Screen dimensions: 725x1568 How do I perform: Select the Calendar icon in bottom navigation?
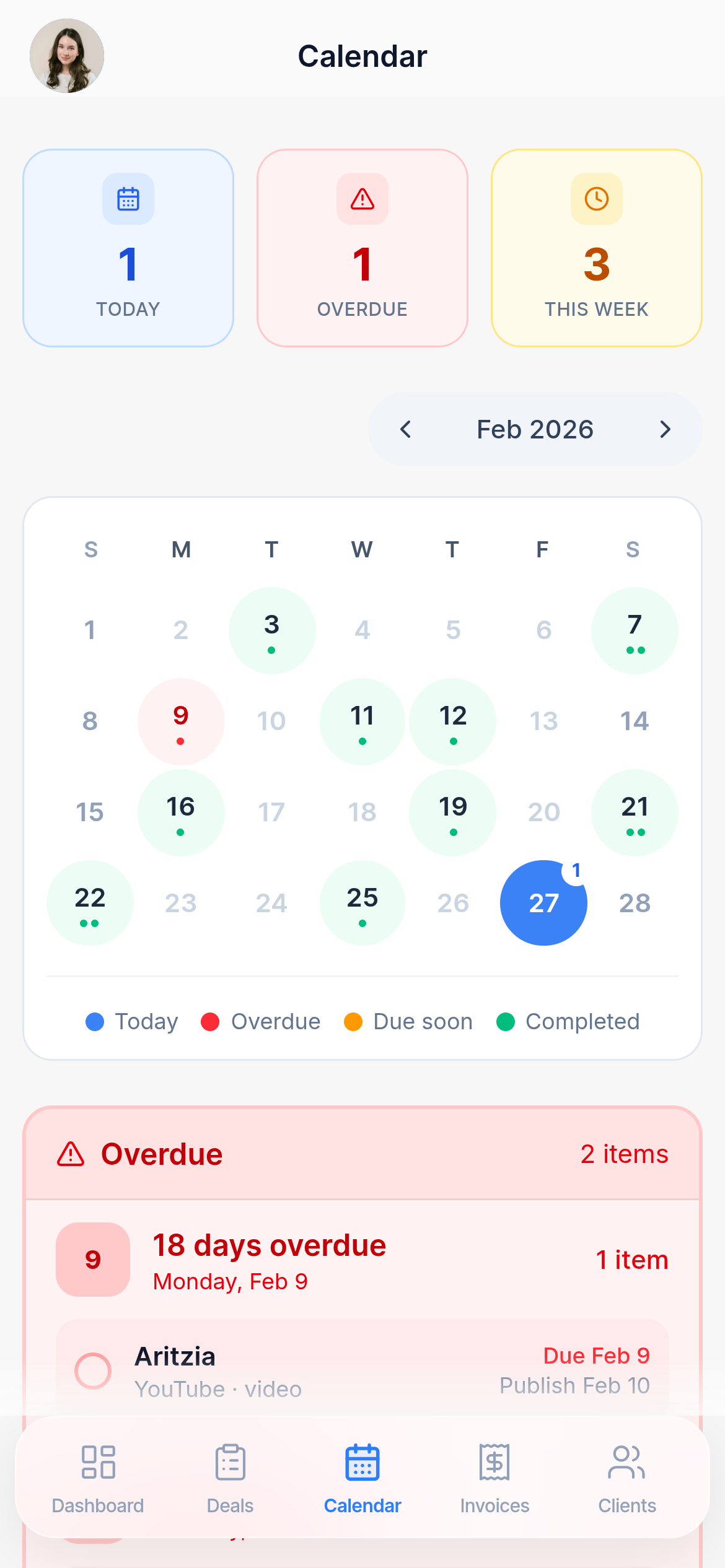tap(362, 1462)
